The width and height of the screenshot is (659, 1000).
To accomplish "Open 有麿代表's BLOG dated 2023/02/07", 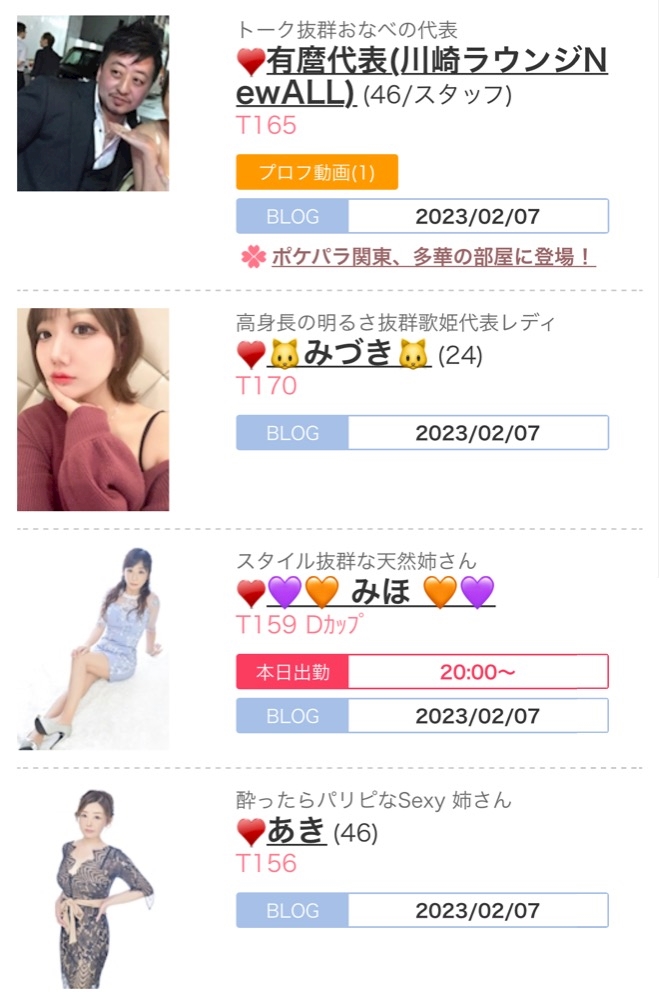I will 422,216.
